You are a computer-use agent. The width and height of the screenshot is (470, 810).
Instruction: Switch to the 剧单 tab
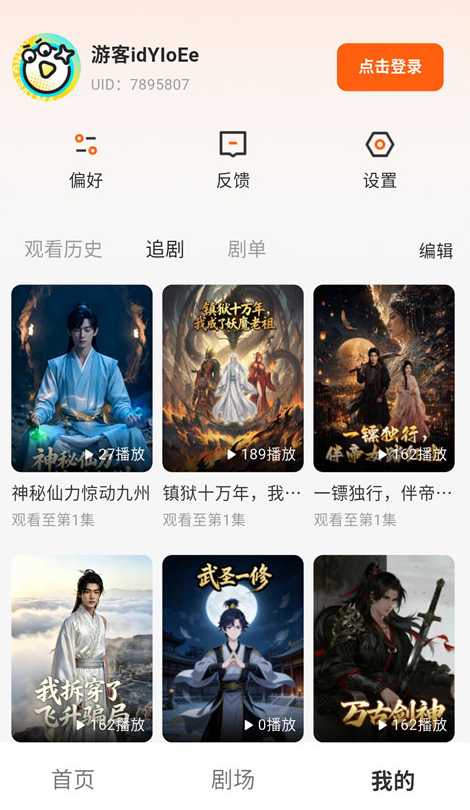246,250
